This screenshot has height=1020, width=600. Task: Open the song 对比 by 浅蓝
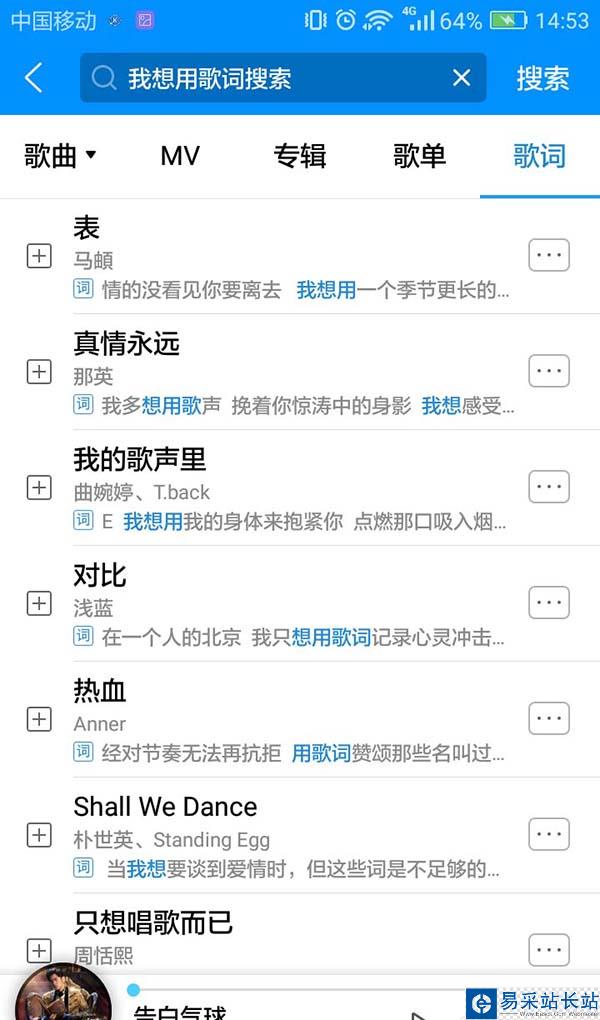point(290,588)
